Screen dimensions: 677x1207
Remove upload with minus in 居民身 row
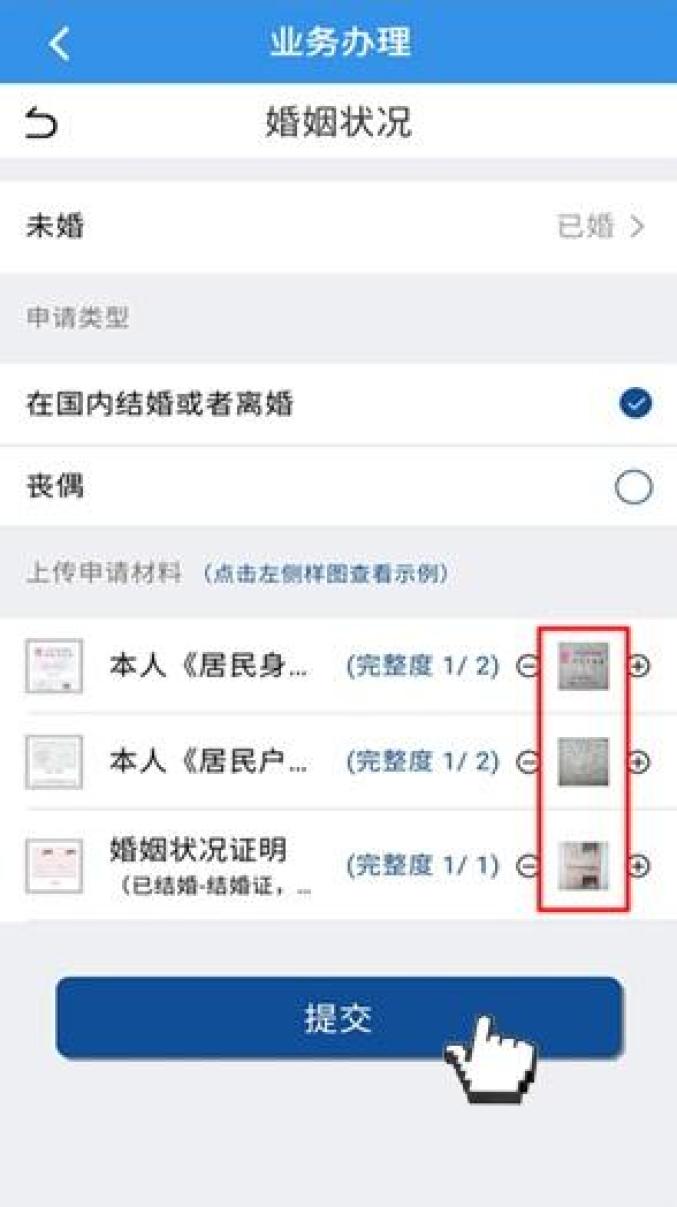(527, 666)
